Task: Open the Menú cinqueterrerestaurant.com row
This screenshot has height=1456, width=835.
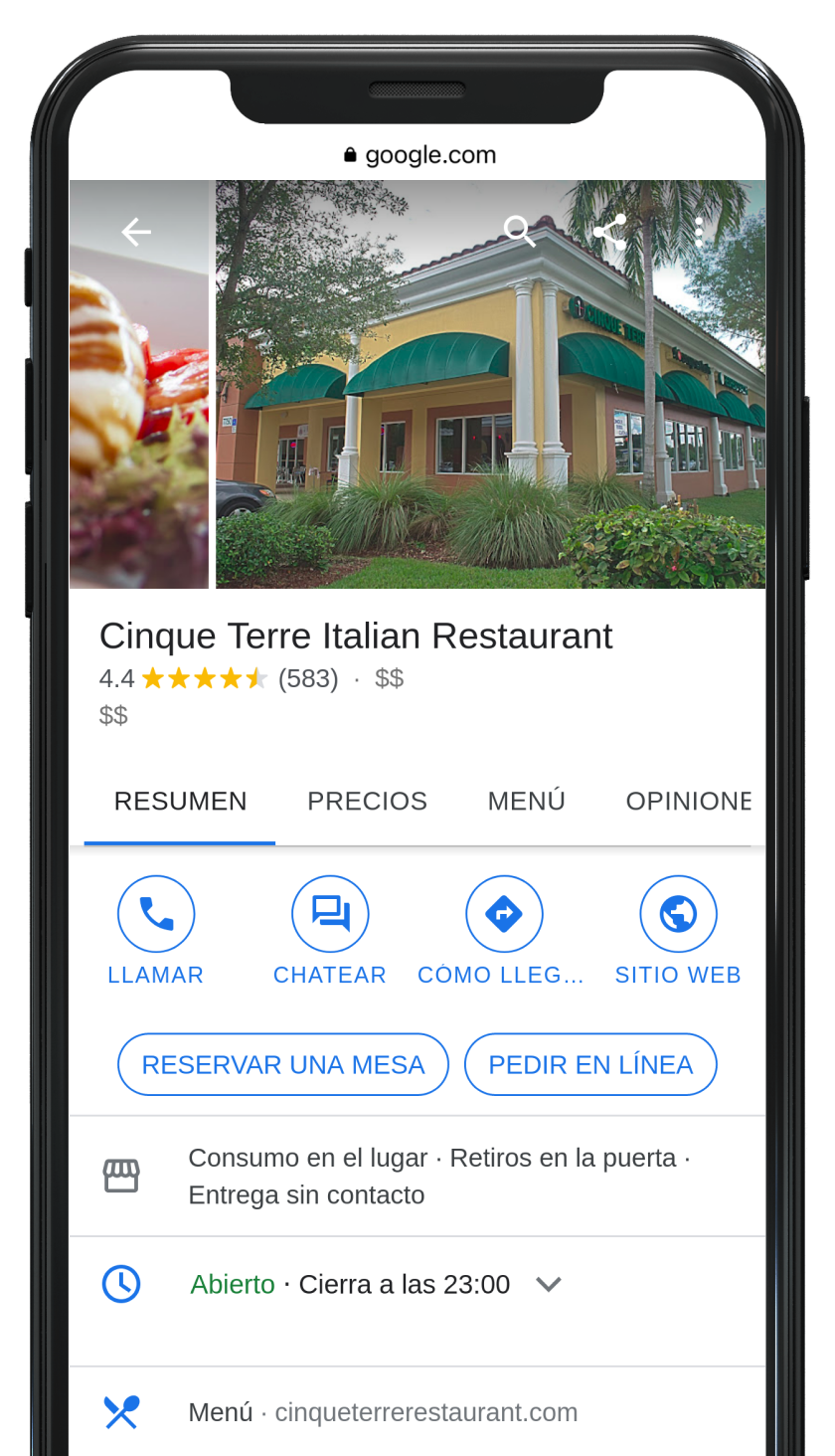Action: tap(383, 1412)
